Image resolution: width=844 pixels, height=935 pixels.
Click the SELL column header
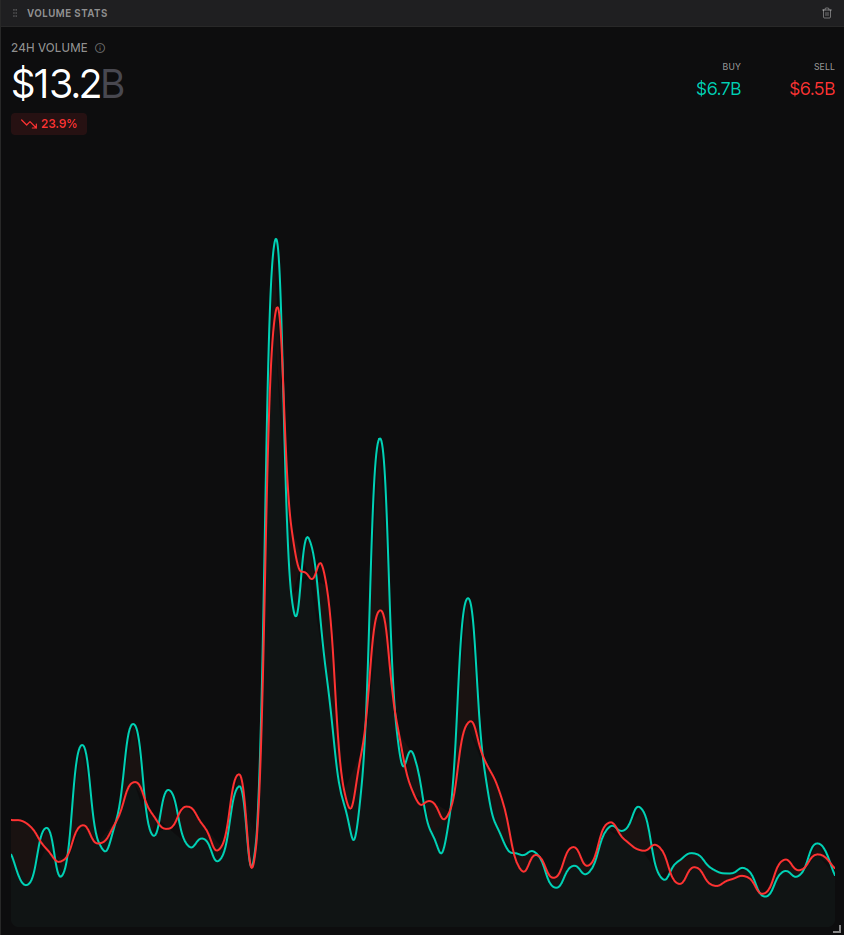tap(824, 66)
